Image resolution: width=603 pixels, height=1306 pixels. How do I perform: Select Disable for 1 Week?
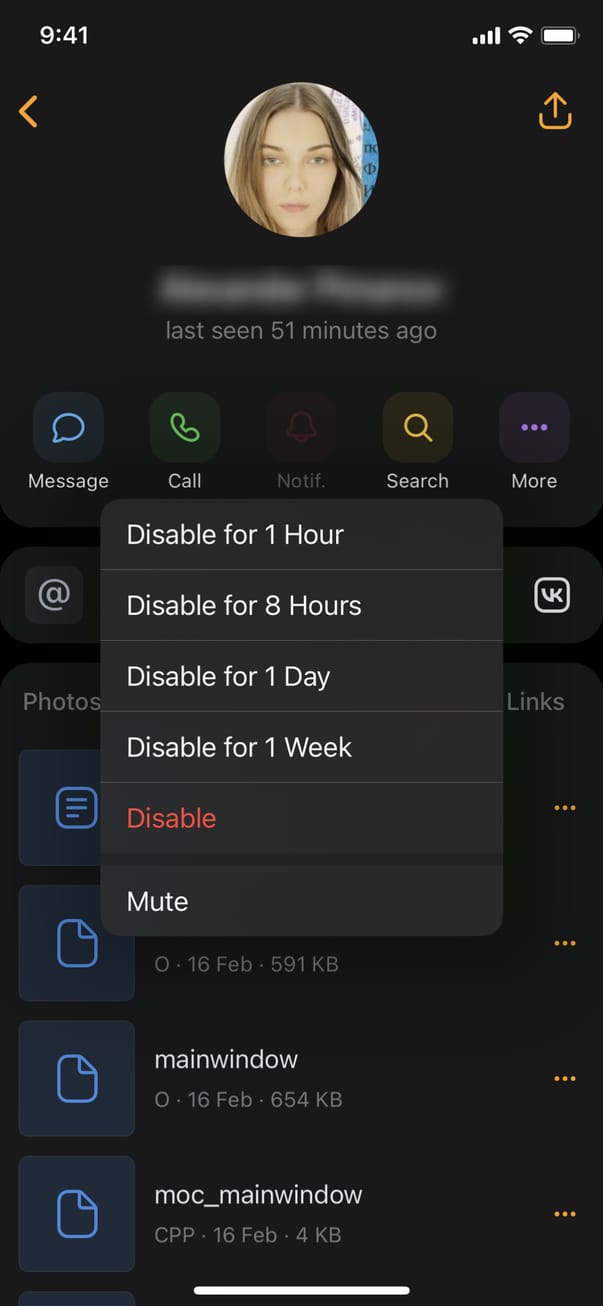[x=301, y=748]
